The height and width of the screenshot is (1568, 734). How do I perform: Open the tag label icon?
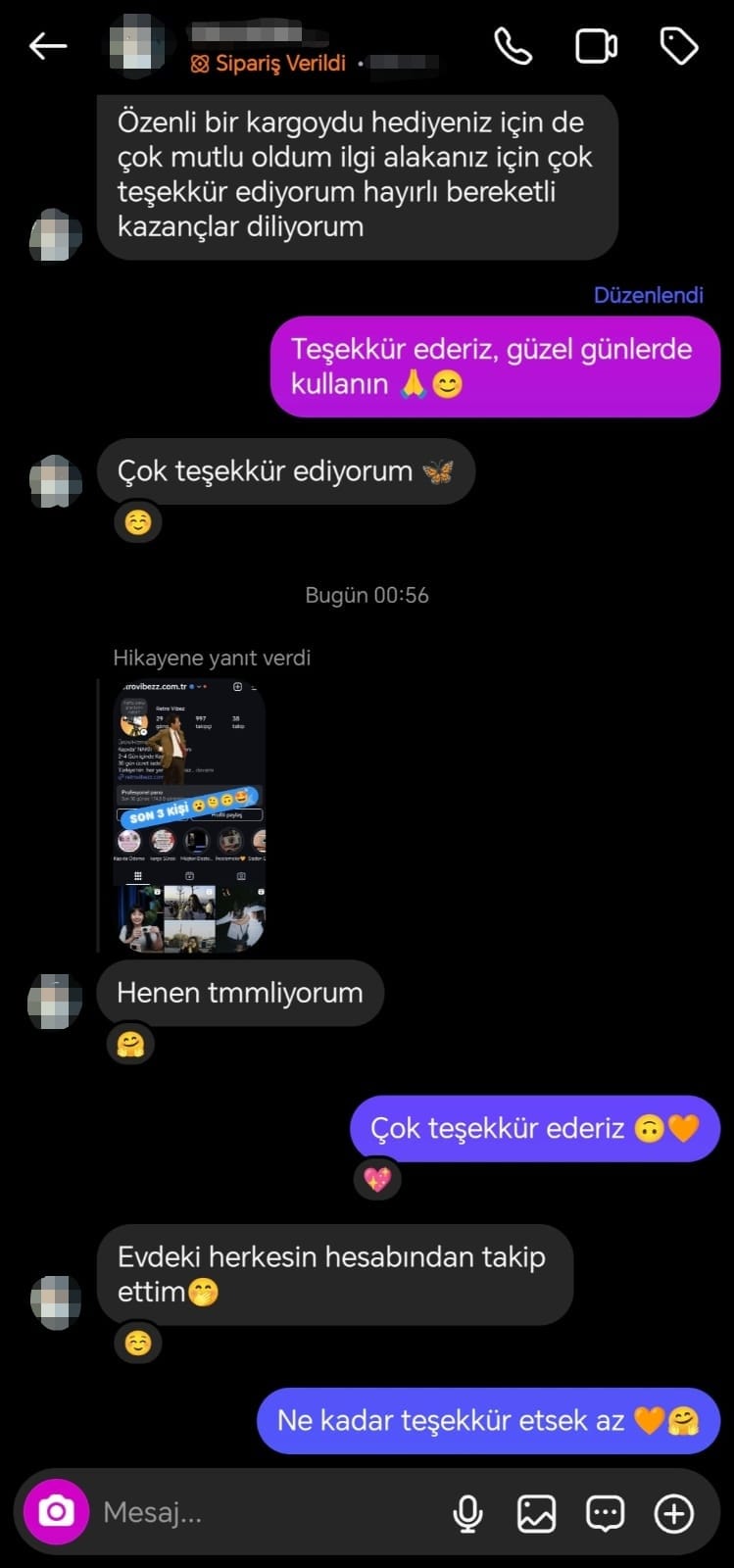coord(678,46)
